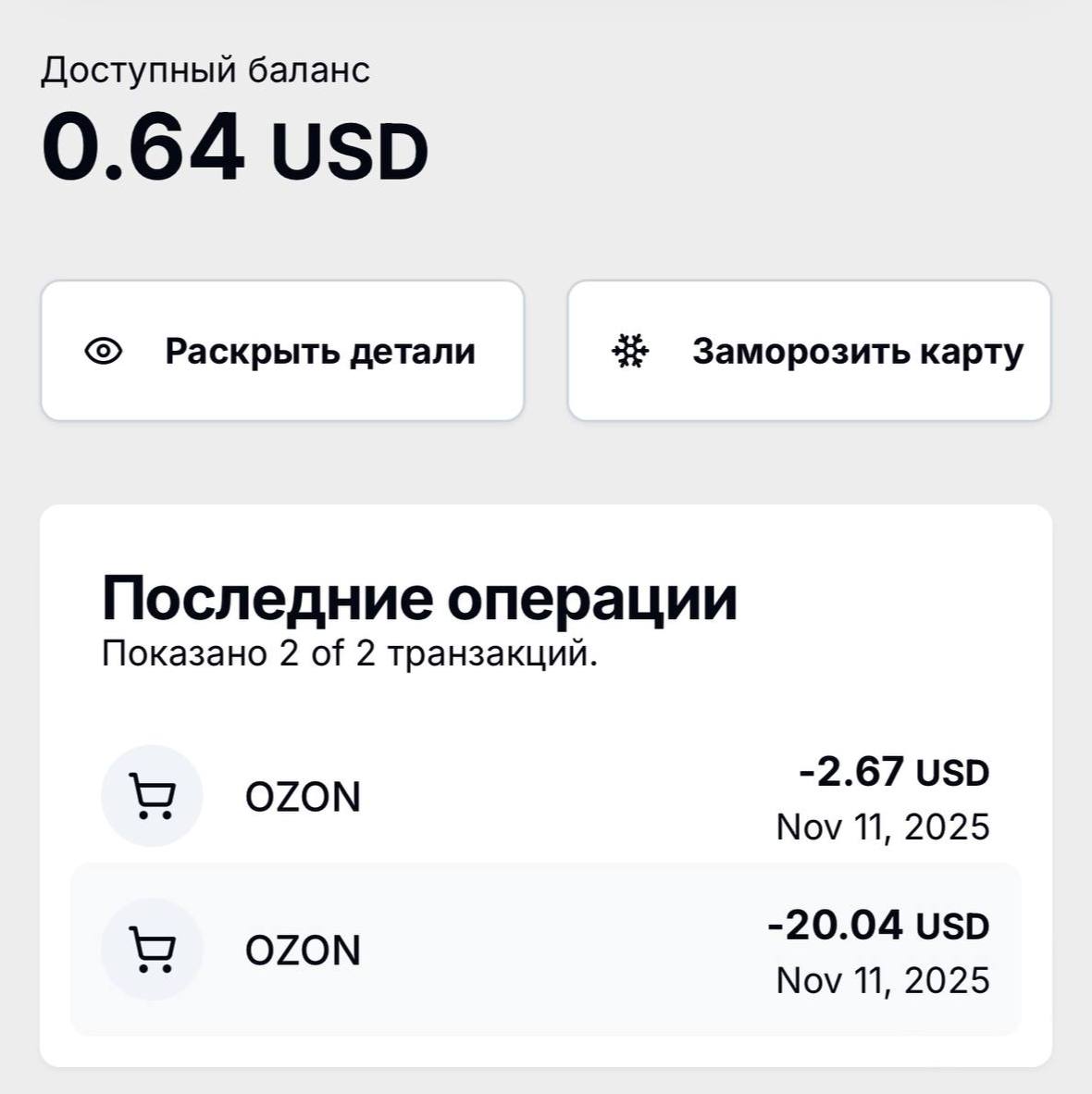The width and height of the screenshot is (1092, 1094).
Task: Expand the second OZON transaction entry
Action: 546,948
